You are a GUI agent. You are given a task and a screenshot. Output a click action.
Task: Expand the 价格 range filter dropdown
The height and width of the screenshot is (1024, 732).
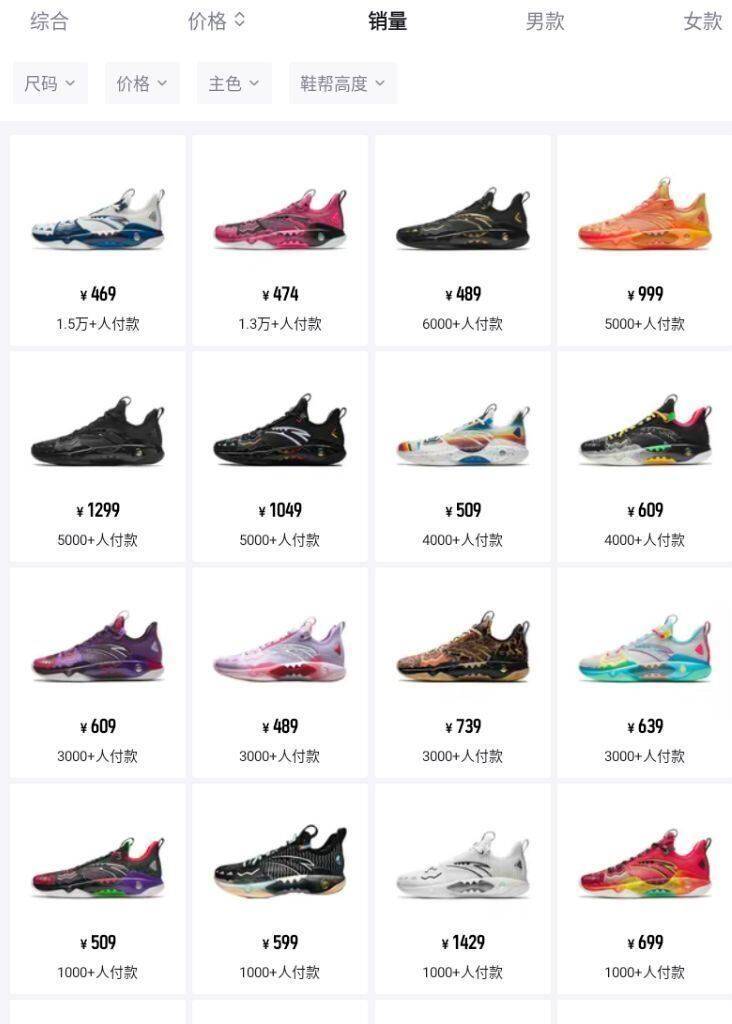click(142, 84)
